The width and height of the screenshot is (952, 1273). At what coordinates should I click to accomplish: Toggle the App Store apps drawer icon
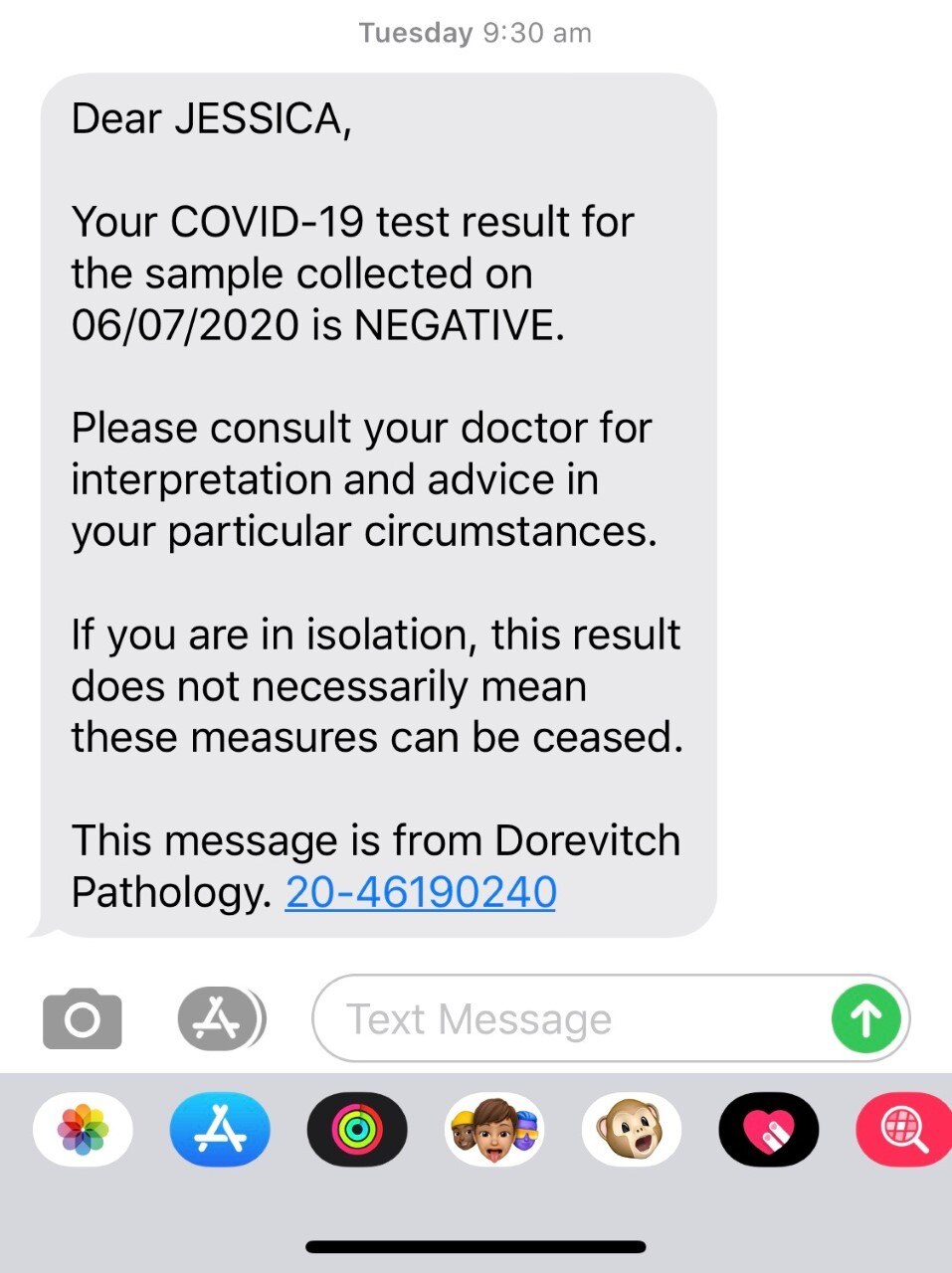(x=221, y=1019)
